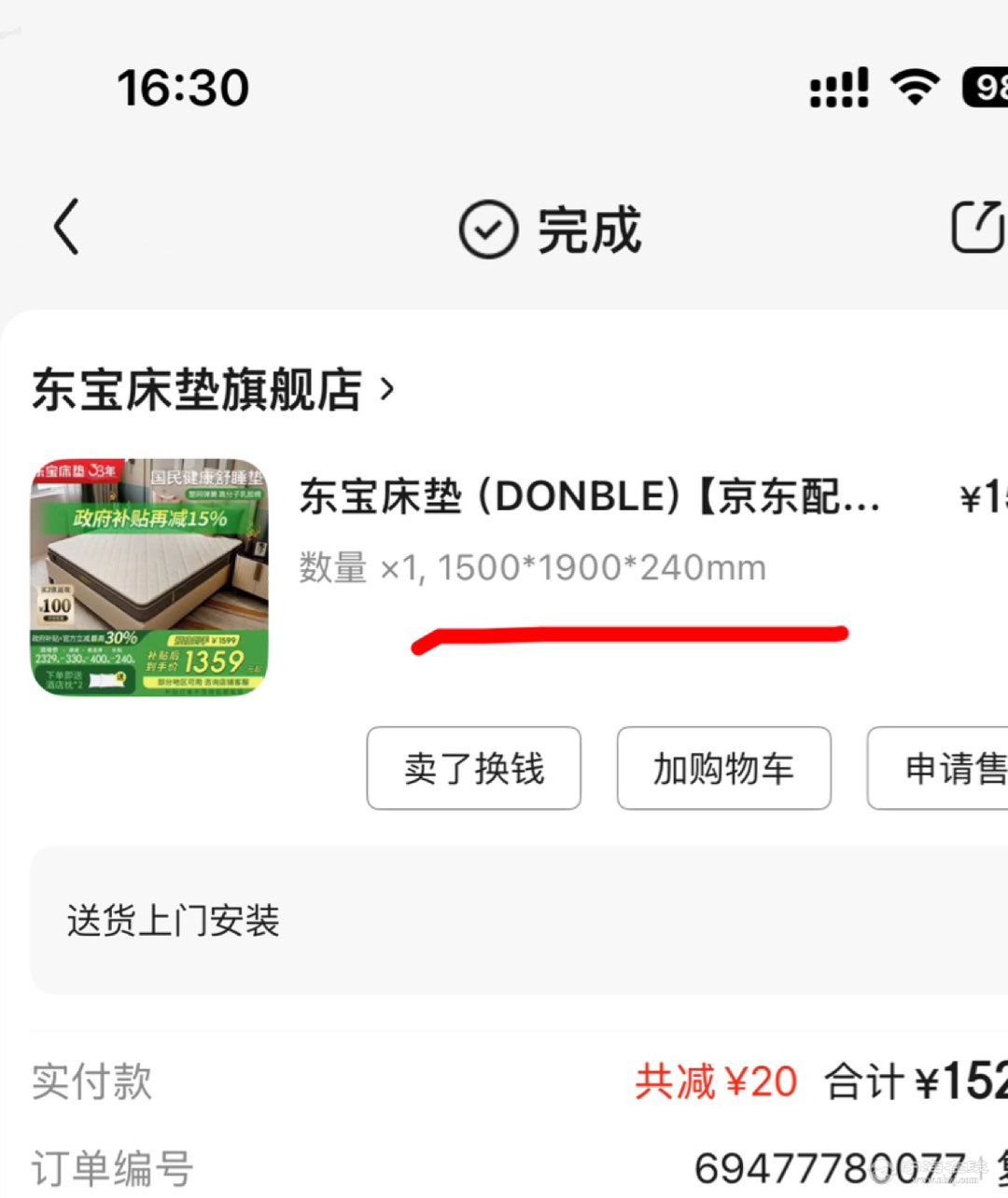
Task: Open 东宝床垫旗舰店 store page
Action: pyautogui.click(x=213, y=390)
